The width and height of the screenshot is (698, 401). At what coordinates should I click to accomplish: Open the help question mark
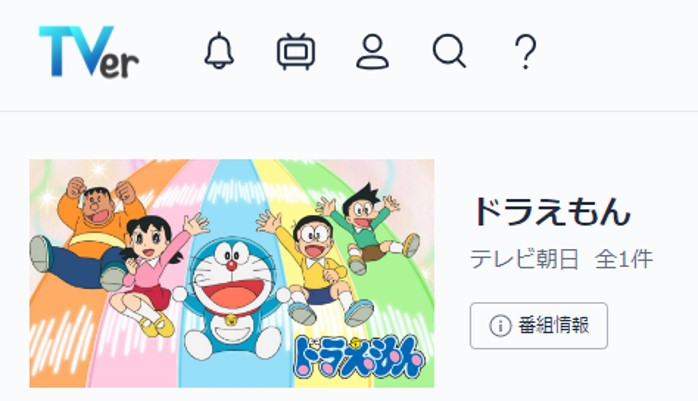click(x=525, y=51)
